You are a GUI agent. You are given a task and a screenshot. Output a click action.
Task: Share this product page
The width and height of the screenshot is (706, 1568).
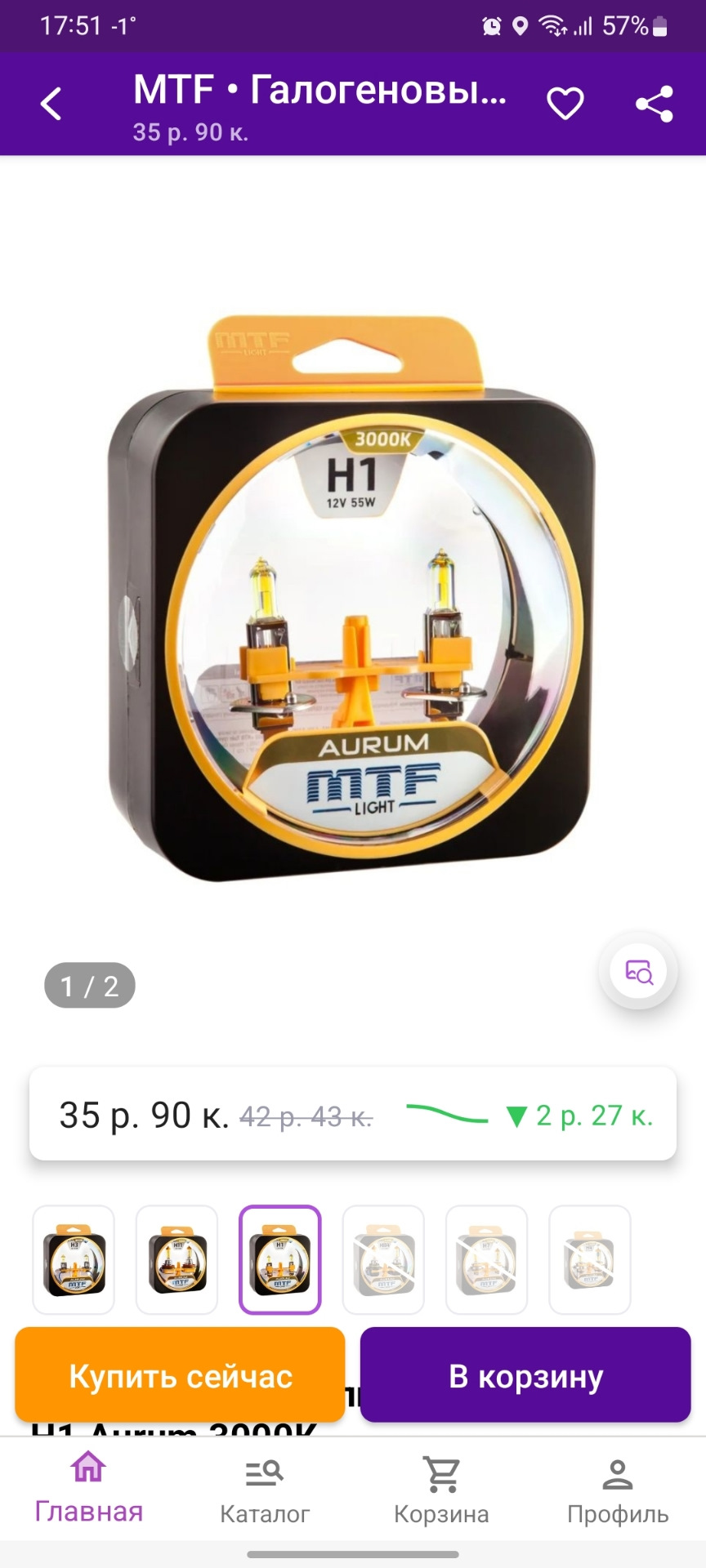coord(655,104)
